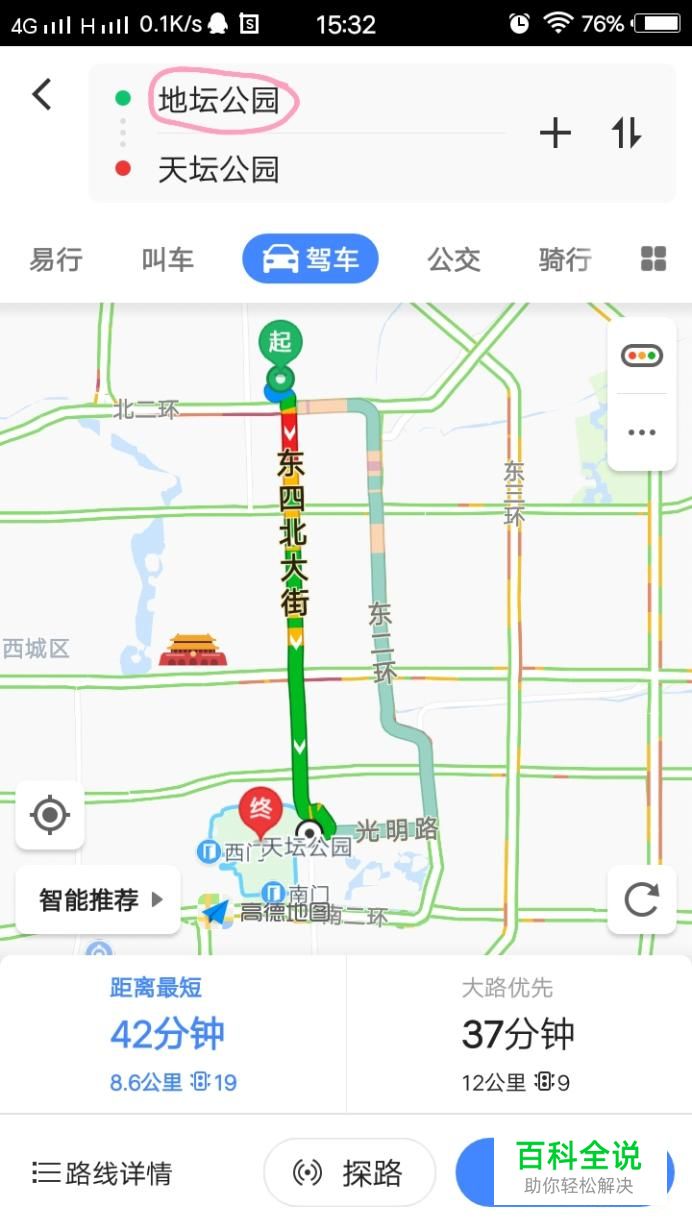Switch to the 公交 transit tab
692x1230 pixels.
(454, 260)
